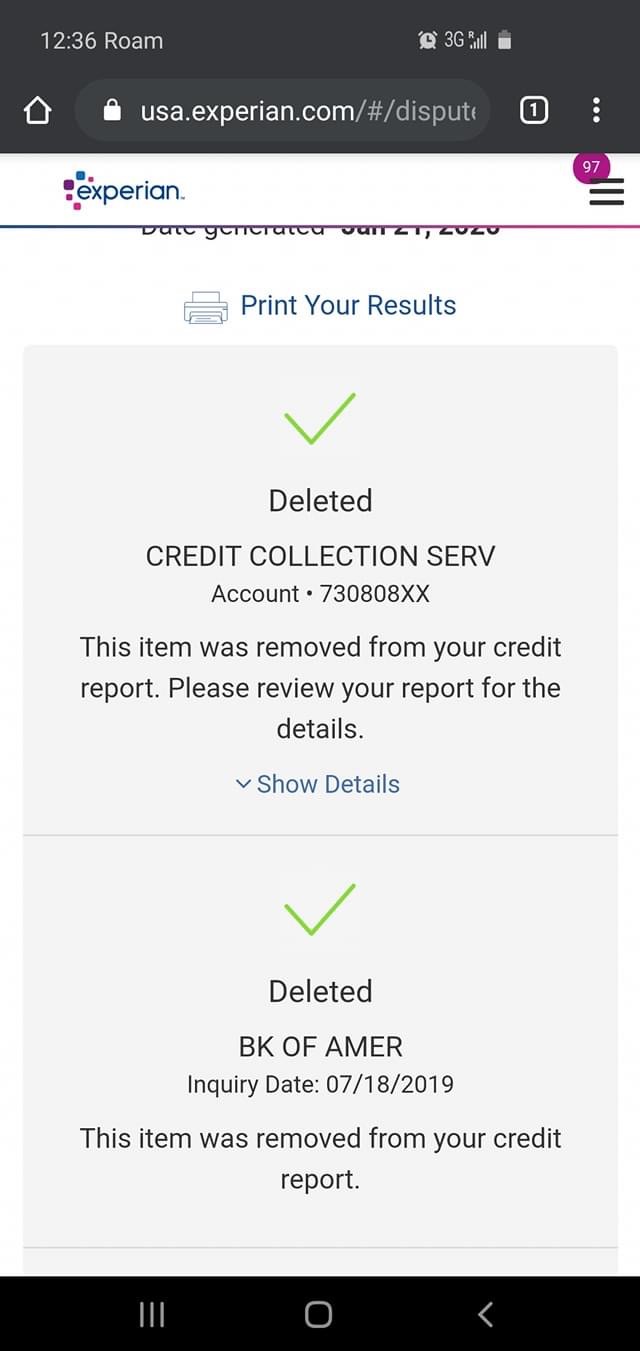Tap Print Your Results link

(320, 306)
